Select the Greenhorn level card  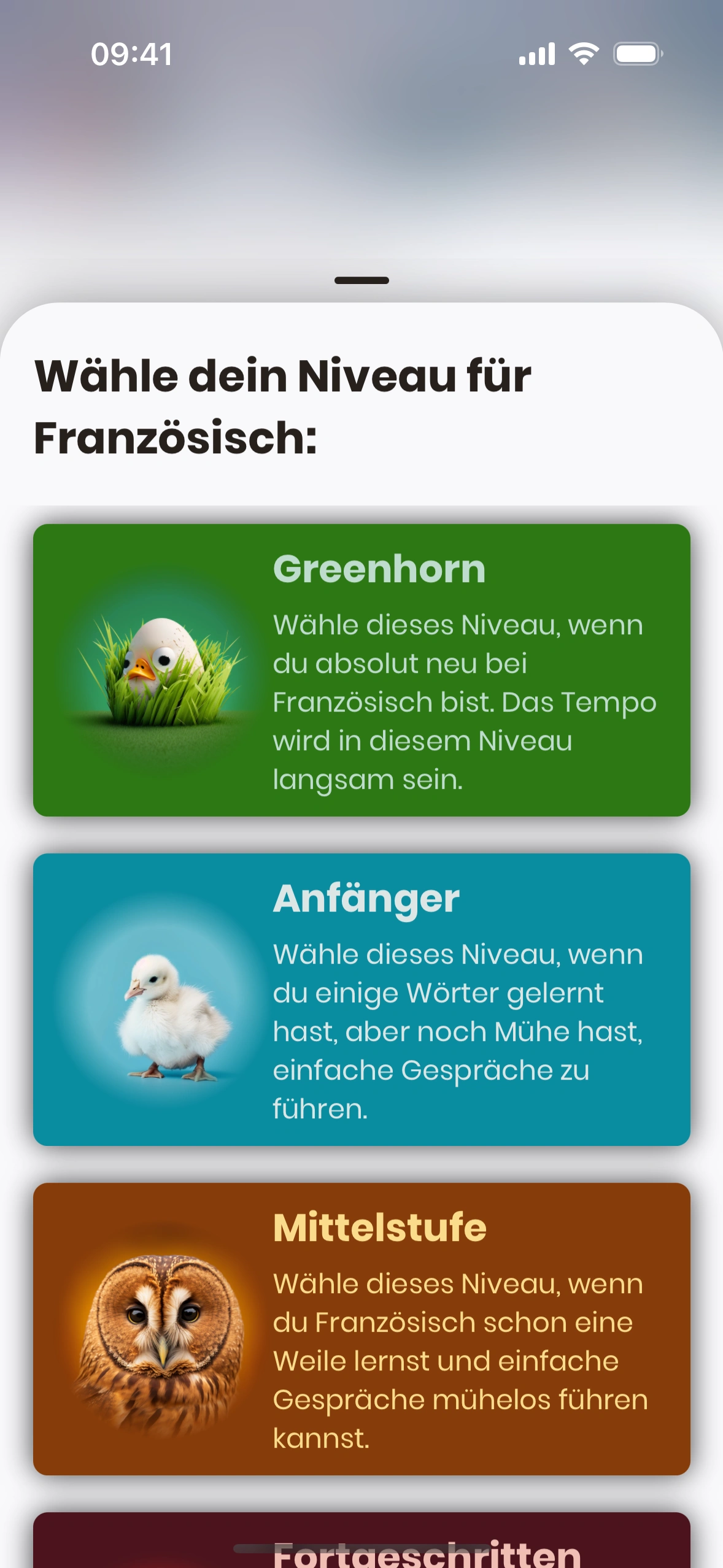361,670
